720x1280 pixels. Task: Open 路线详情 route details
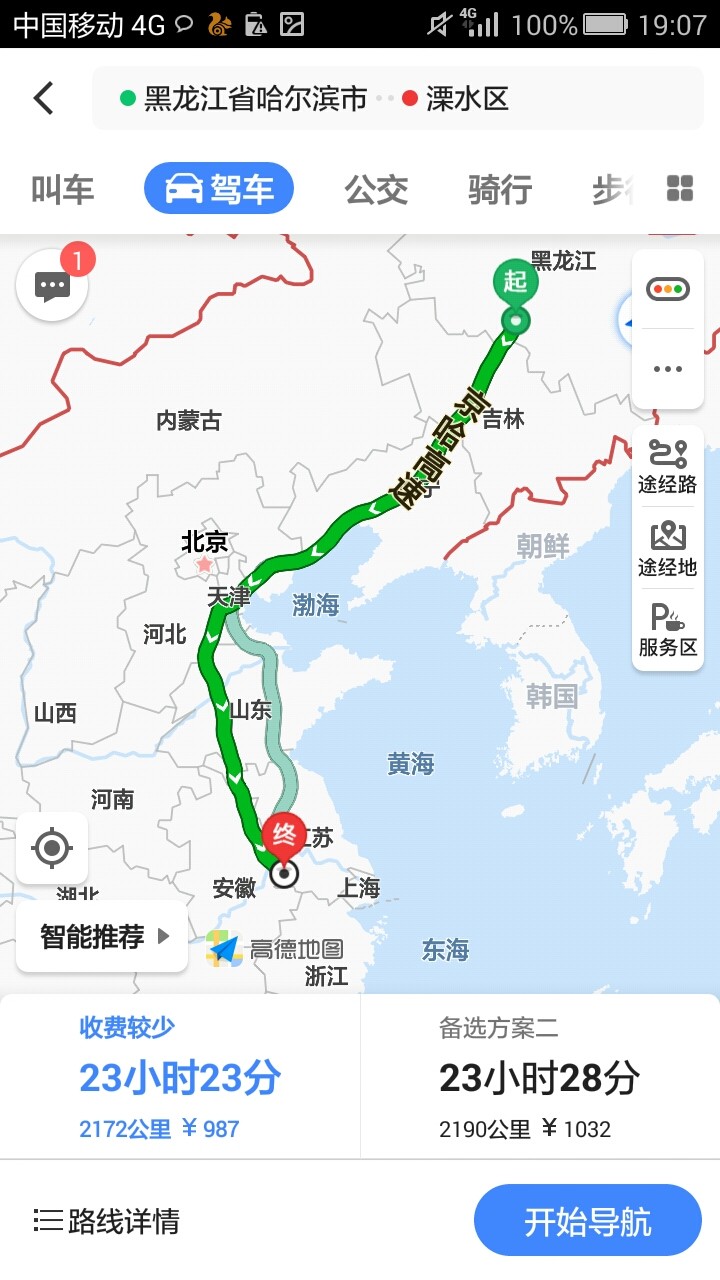(x=107, y=1221)
